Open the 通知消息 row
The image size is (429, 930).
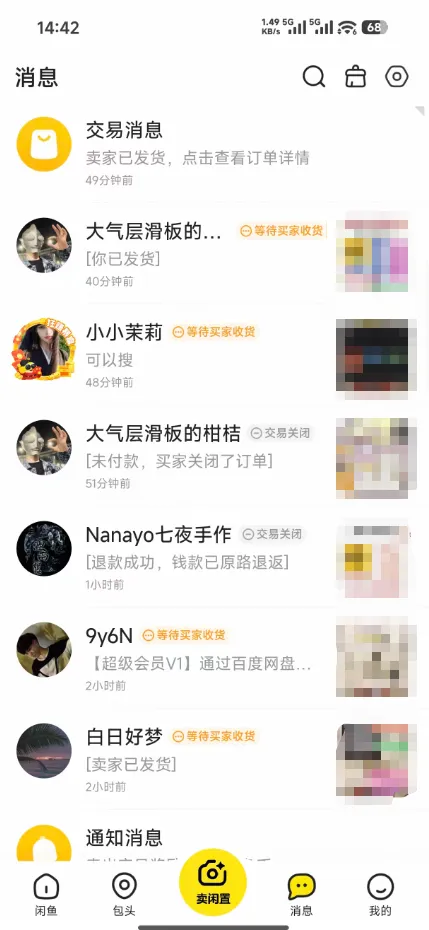(214, 840)
